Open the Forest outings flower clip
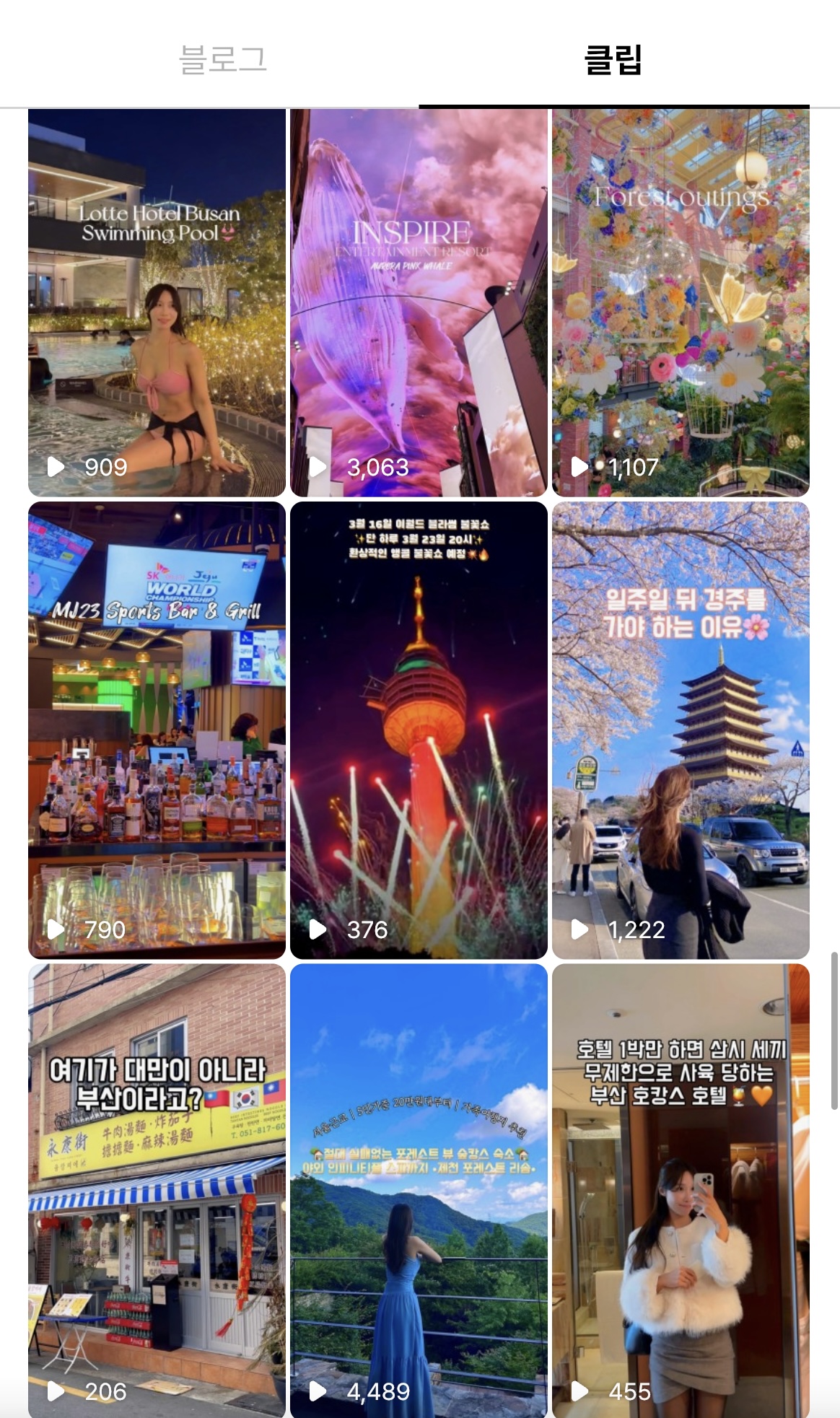840x1418 pixels. tap(681, 302)
